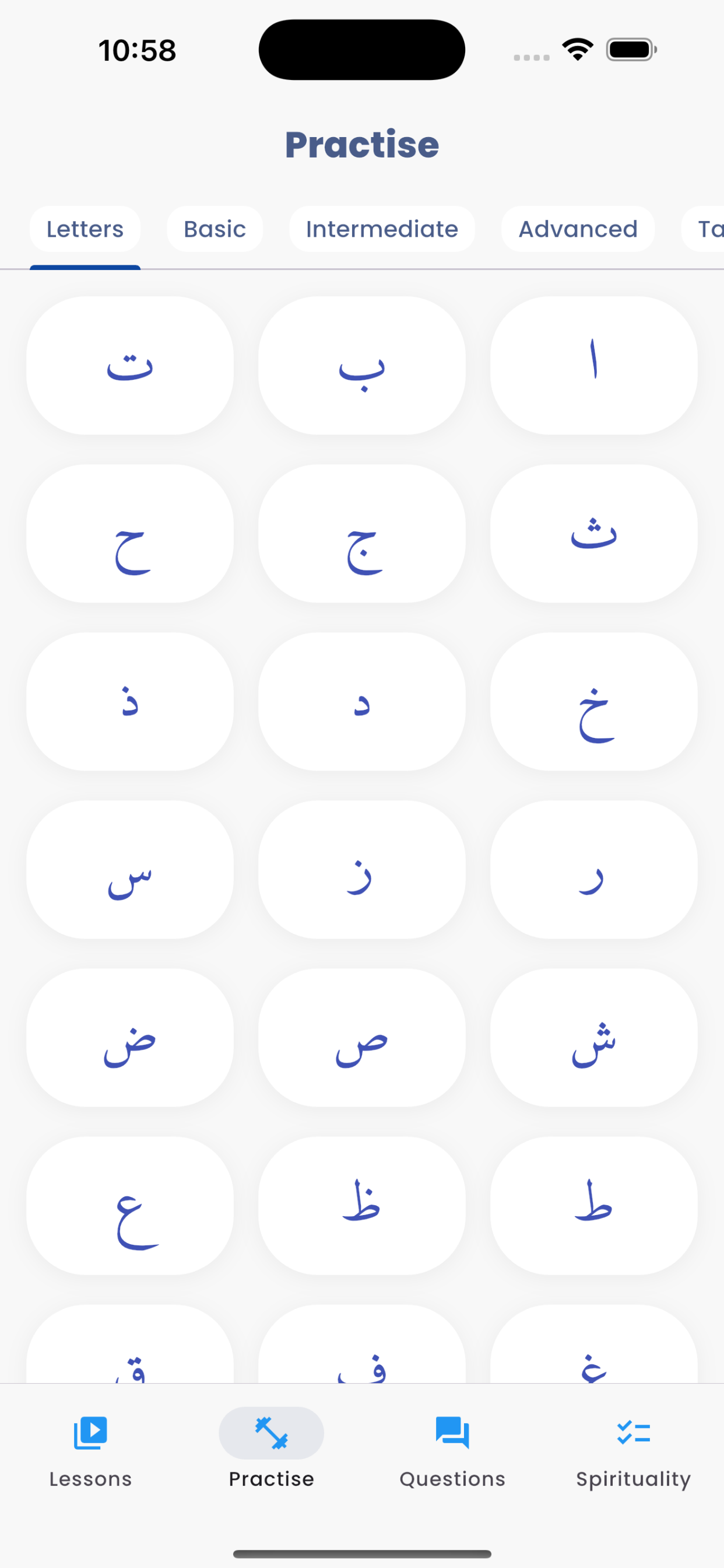Tap the letter Jeem card
The image size is (724, 1568).
361,533
